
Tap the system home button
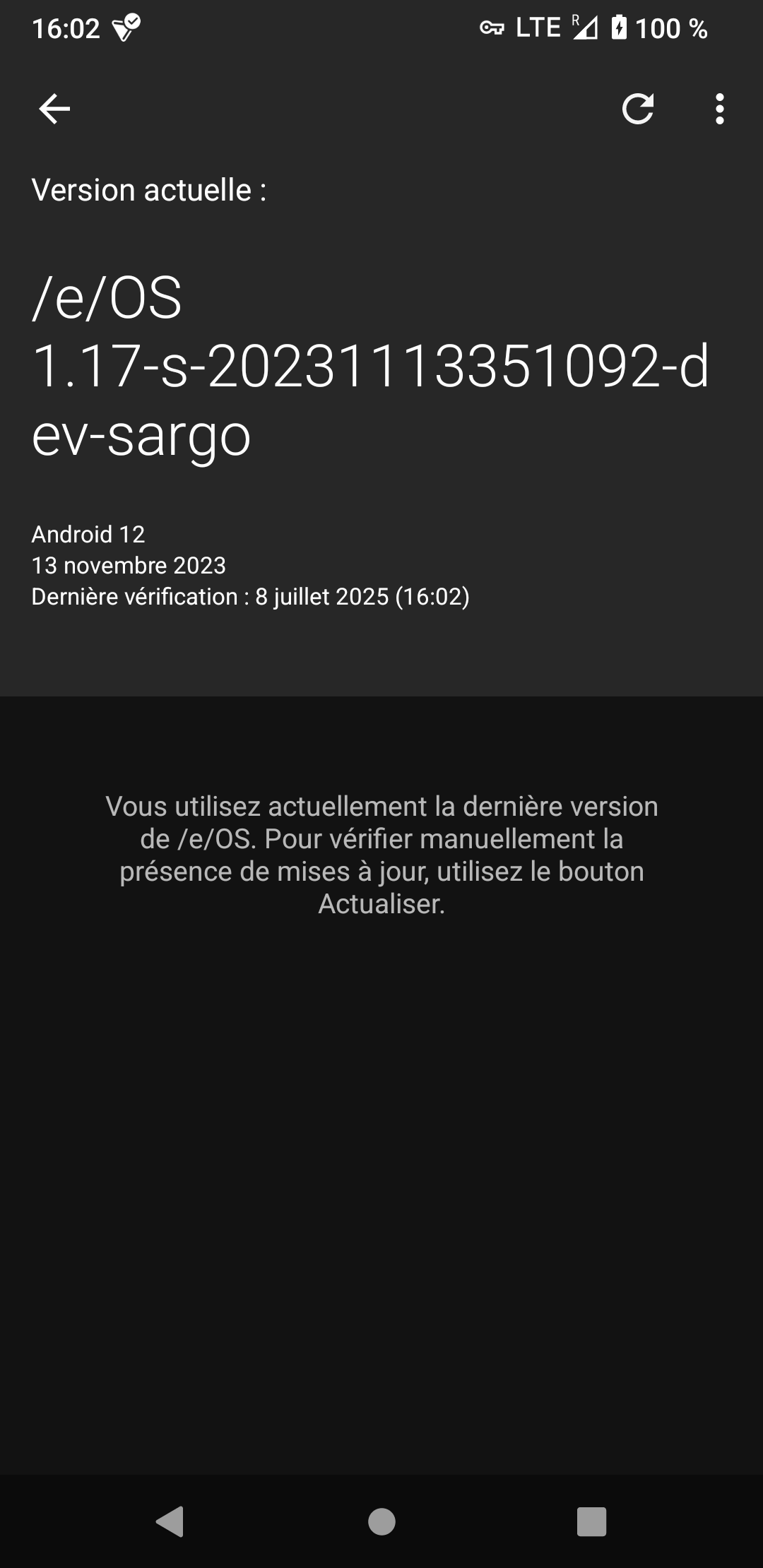click(x=381, y=1521)
